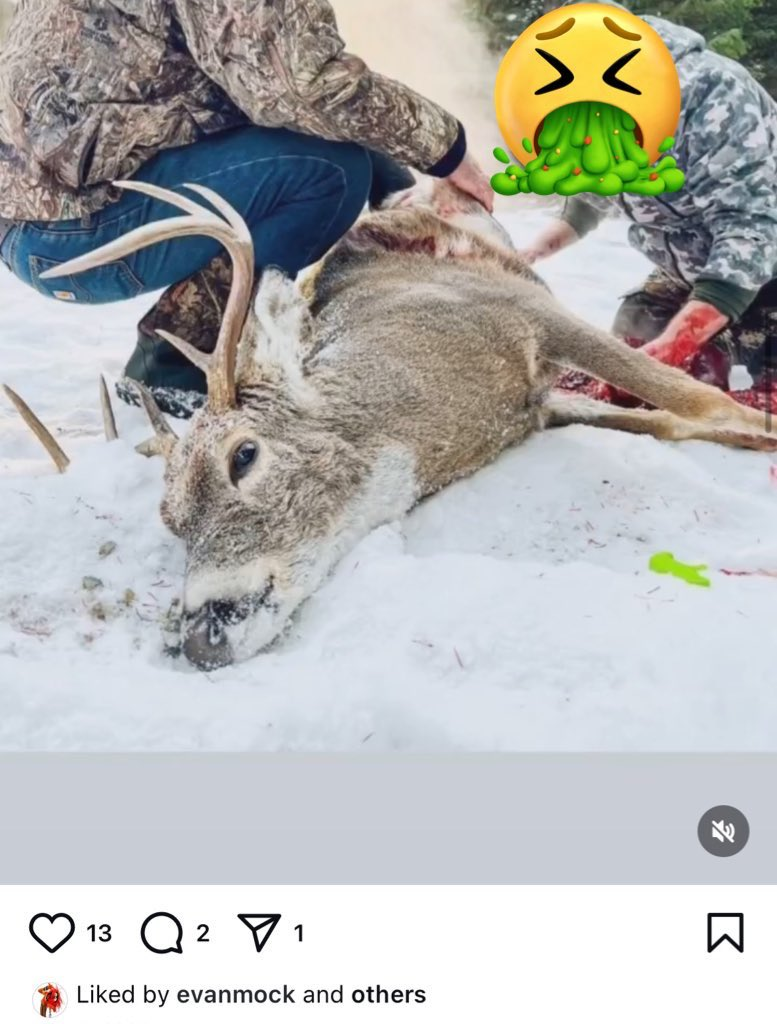The image size is (777, 1024).
Task: Open the comments on this post
Action: point(162,933)
